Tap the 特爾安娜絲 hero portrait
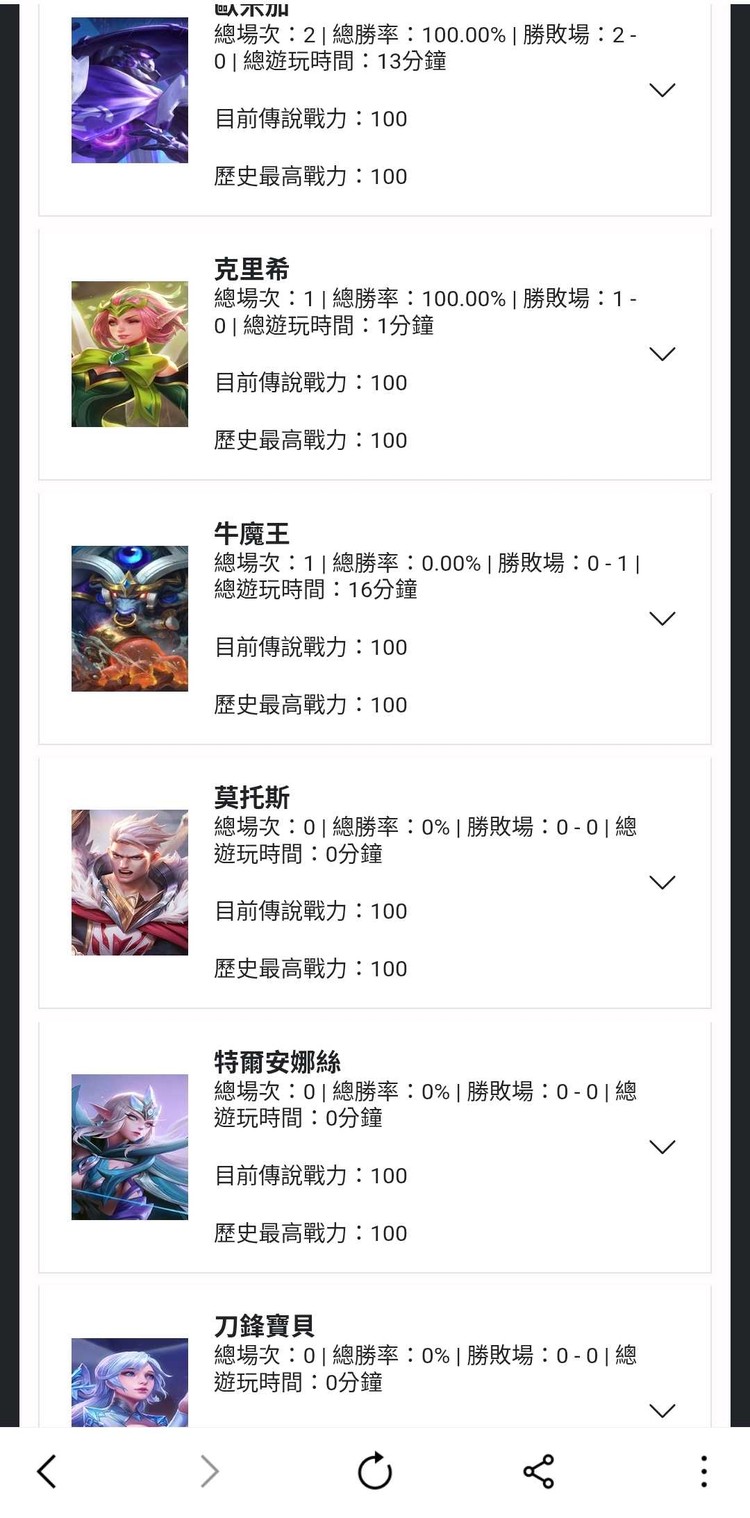Viewport: 750px width, 1518px height. point(129,1146)
